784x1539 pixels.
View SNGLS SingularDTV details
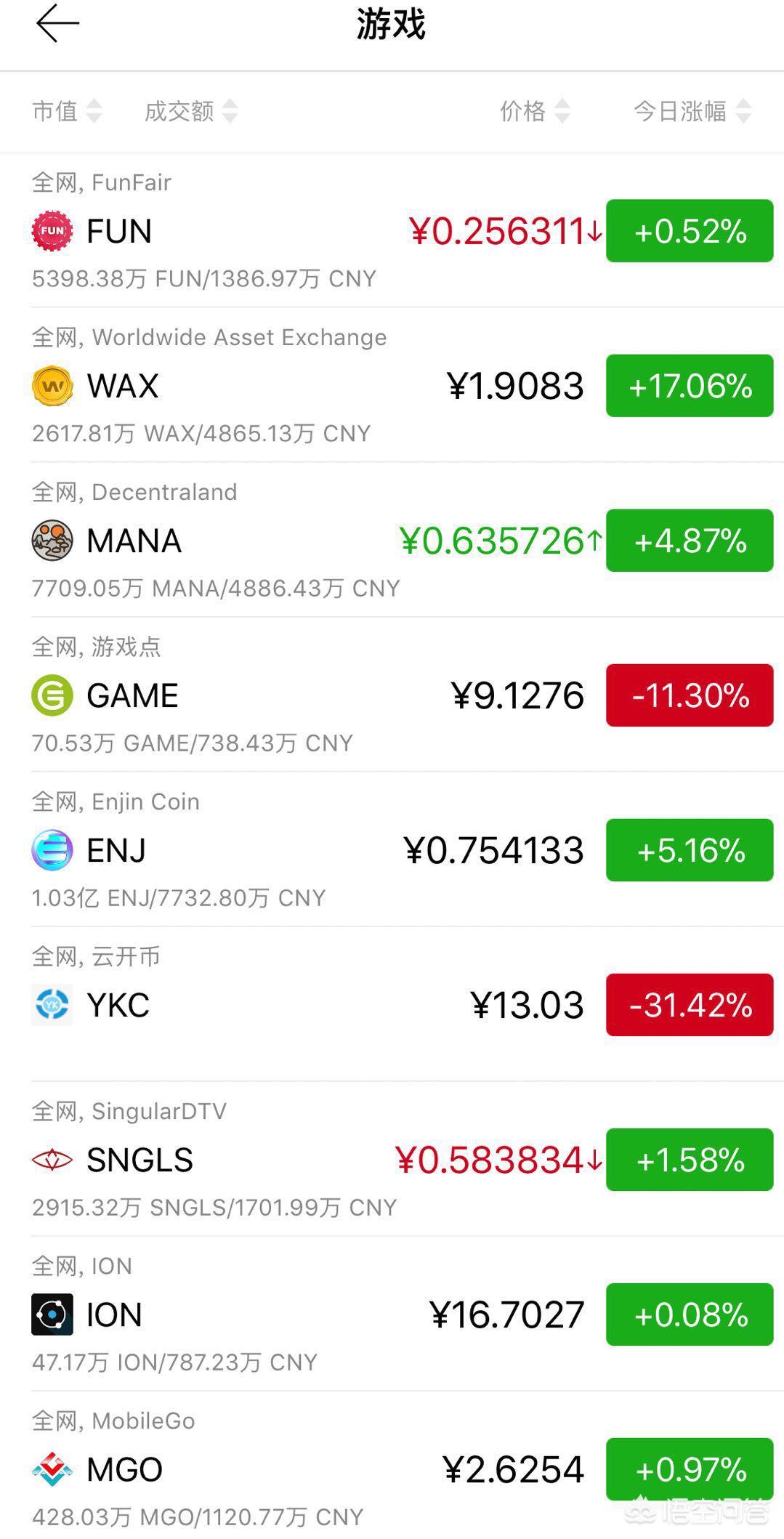click(392, 1159)
